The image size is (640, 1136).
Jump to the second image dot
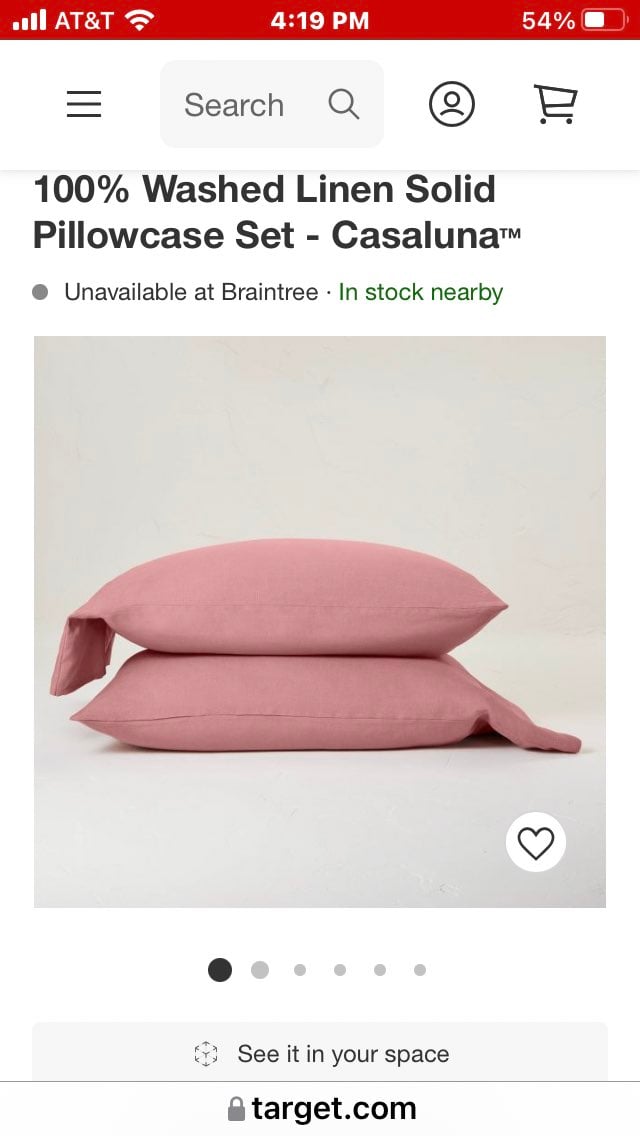259,970
